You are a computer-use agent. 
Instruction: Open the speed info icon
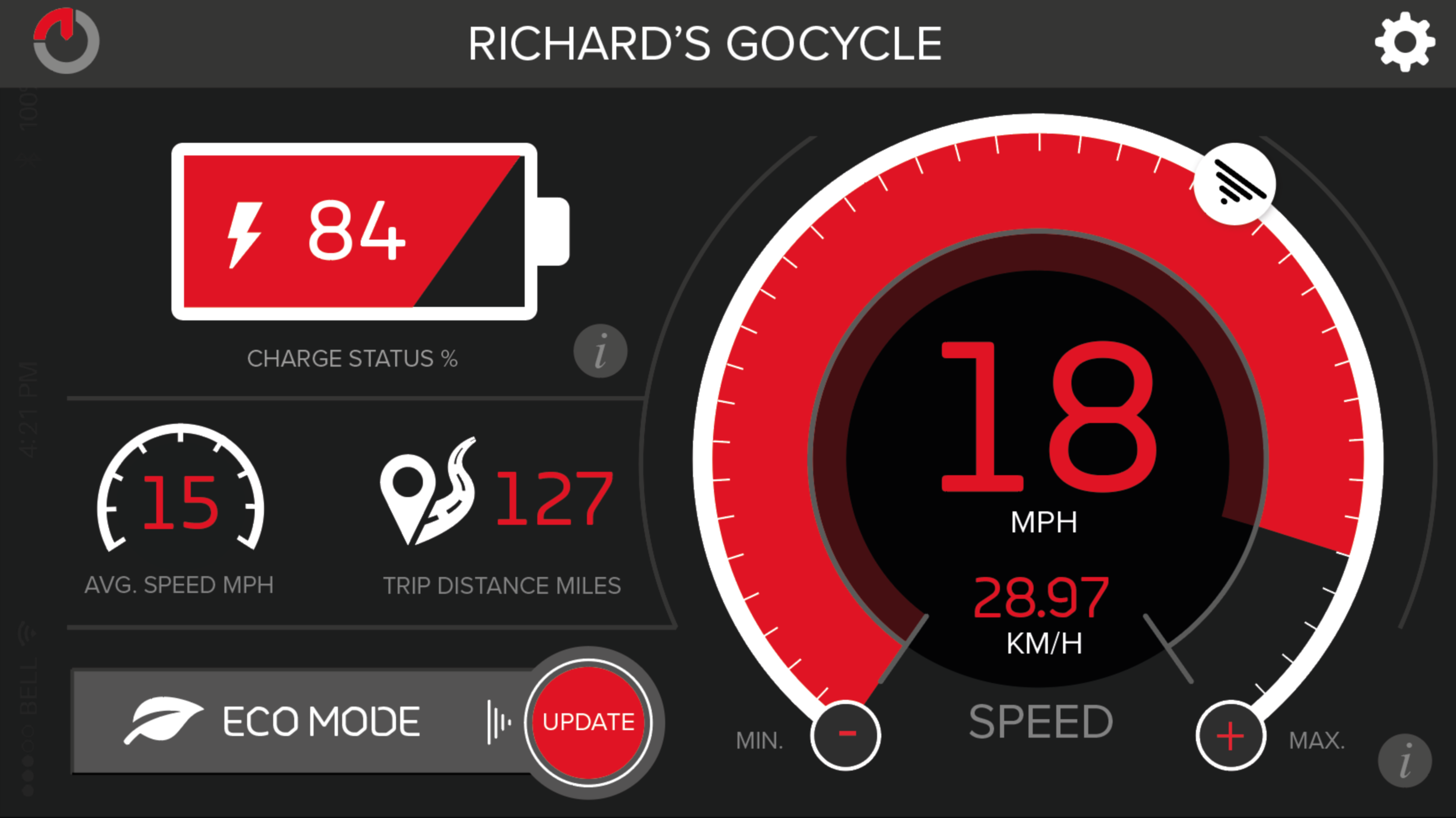[1405, 760]
